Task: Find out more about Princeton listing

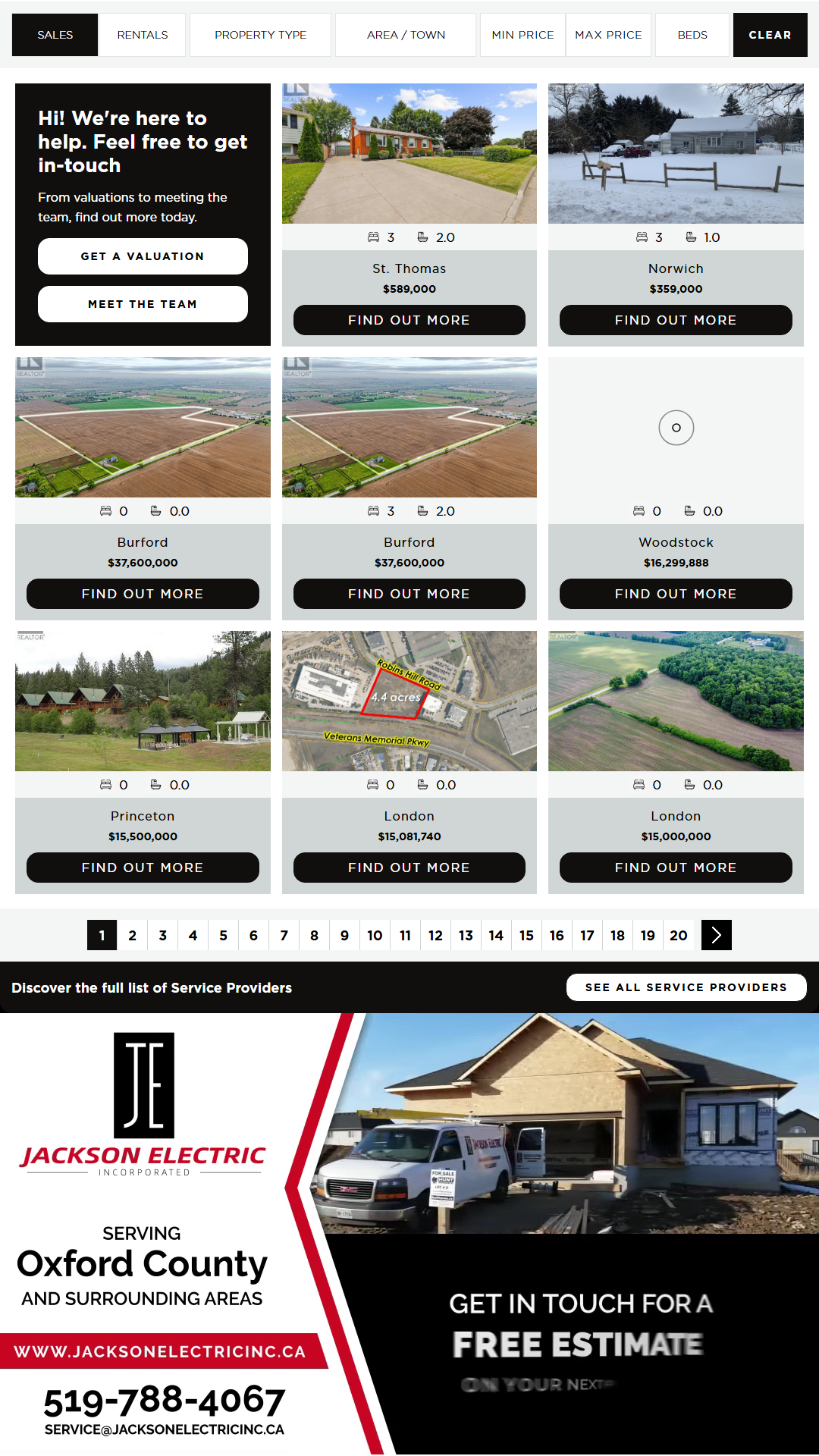Action: coord(143,868)
